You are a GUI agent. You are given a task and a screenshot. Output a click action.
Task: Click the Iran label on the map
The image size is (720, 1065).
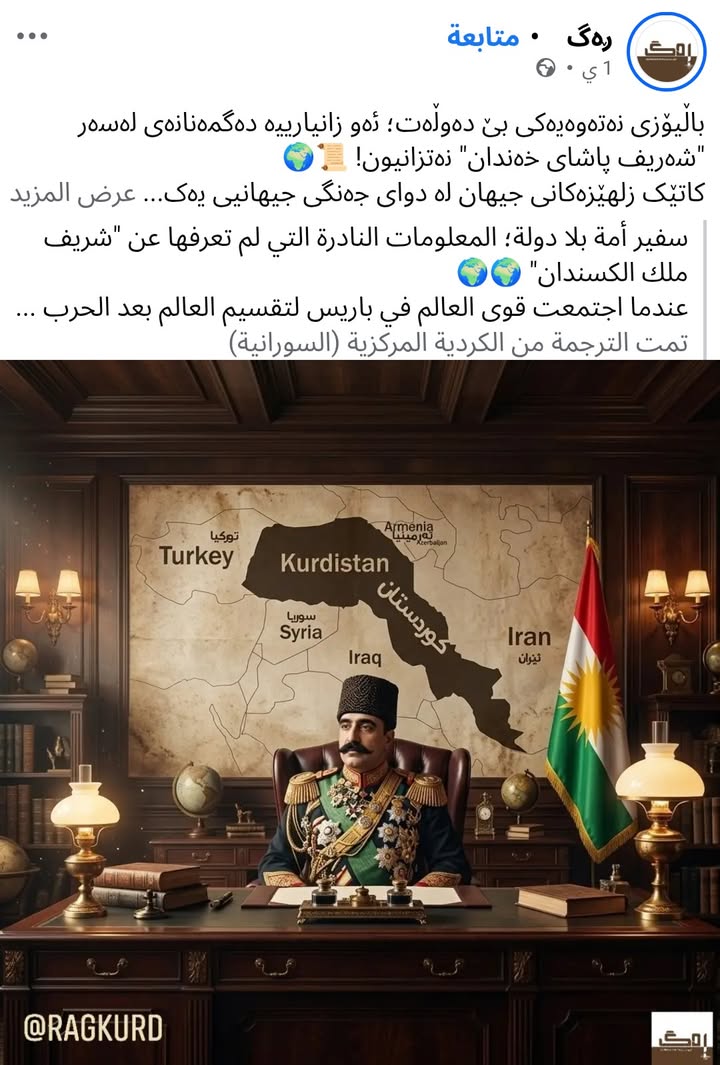point(530,637)
